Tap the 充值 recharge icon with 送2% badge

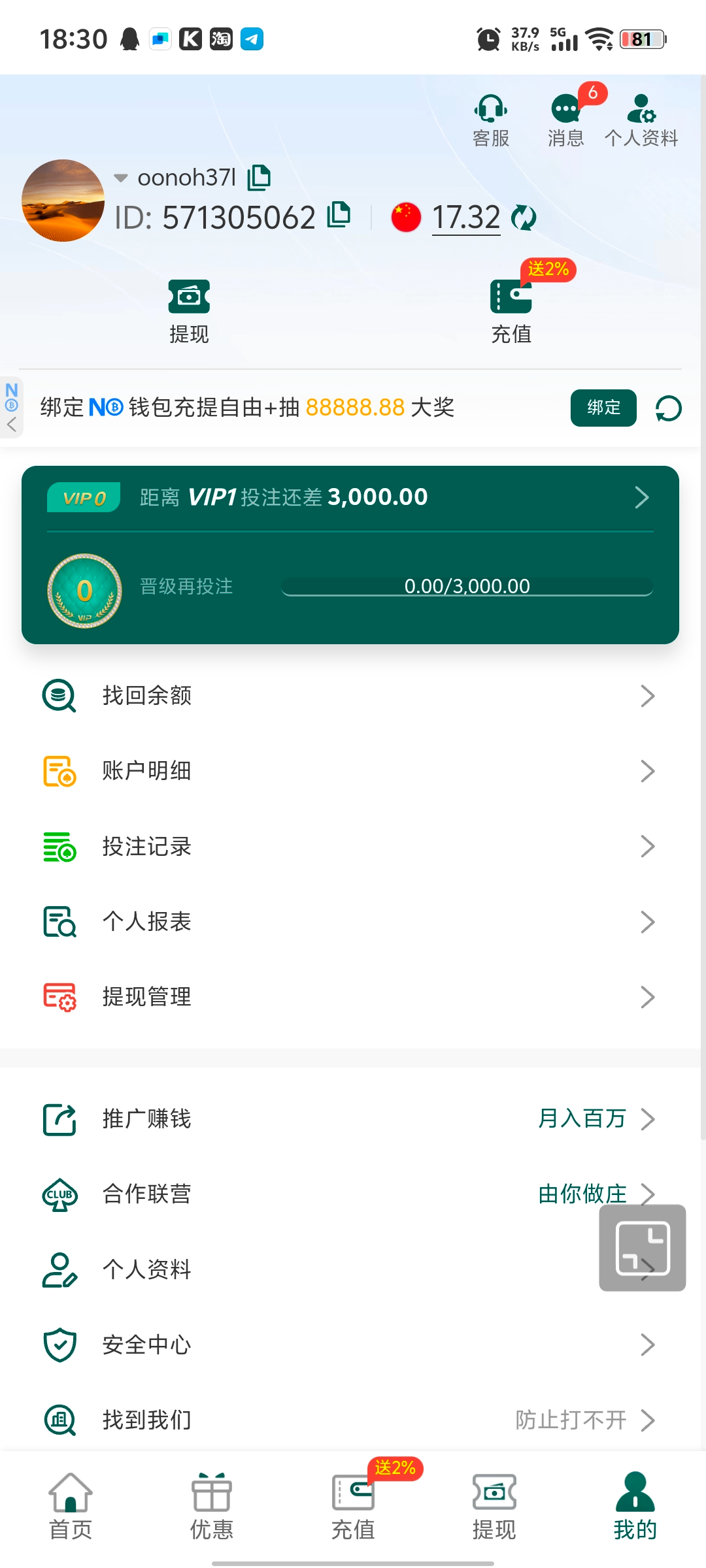pos(511,299)
